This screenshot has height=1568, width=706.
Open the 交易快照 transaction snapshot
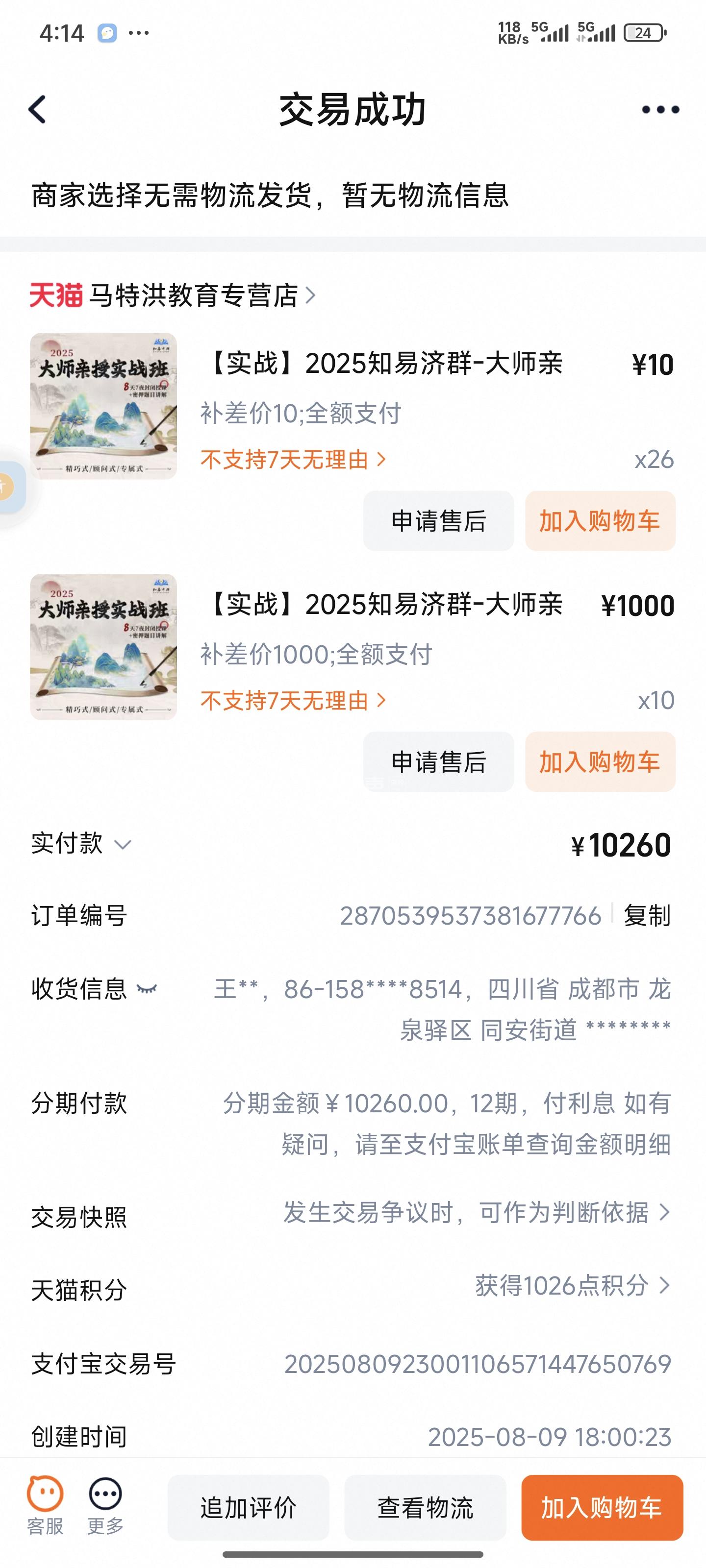coord(477,1213)
